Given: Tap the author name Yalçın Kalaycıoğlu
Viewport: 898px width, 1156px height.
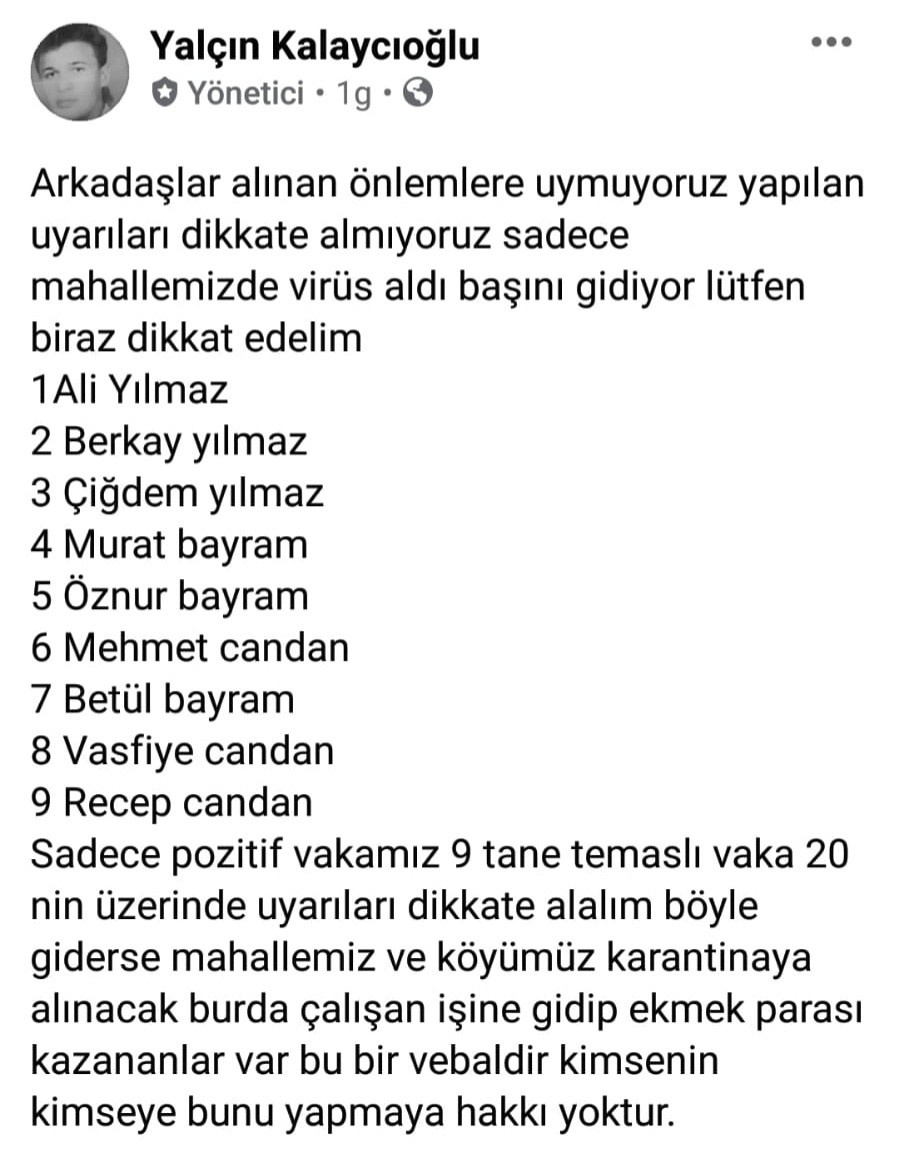Looking at the screenshot, I should [314, 45].
